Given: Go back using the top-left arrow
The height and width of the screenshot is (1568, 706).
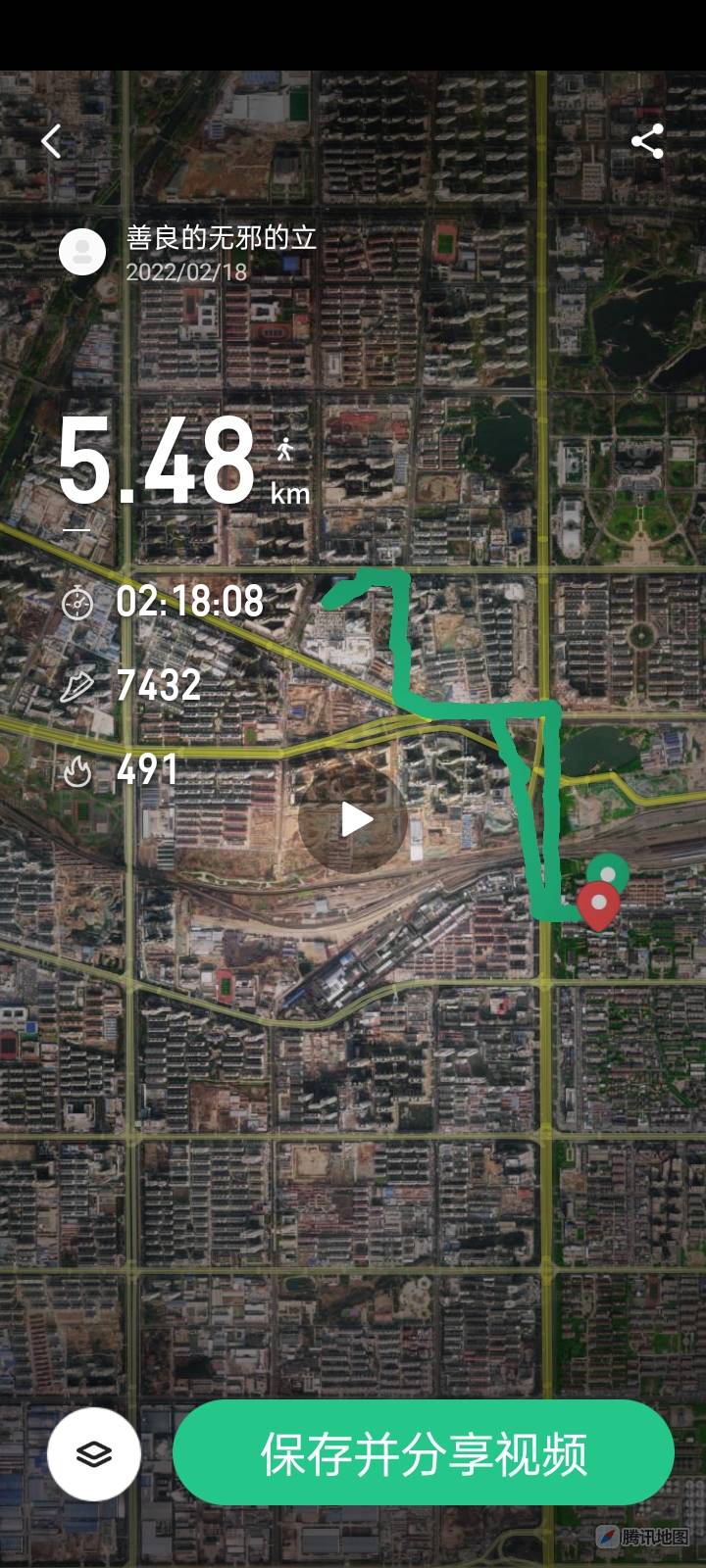Looking at the screenshot, I should [52, 142].
